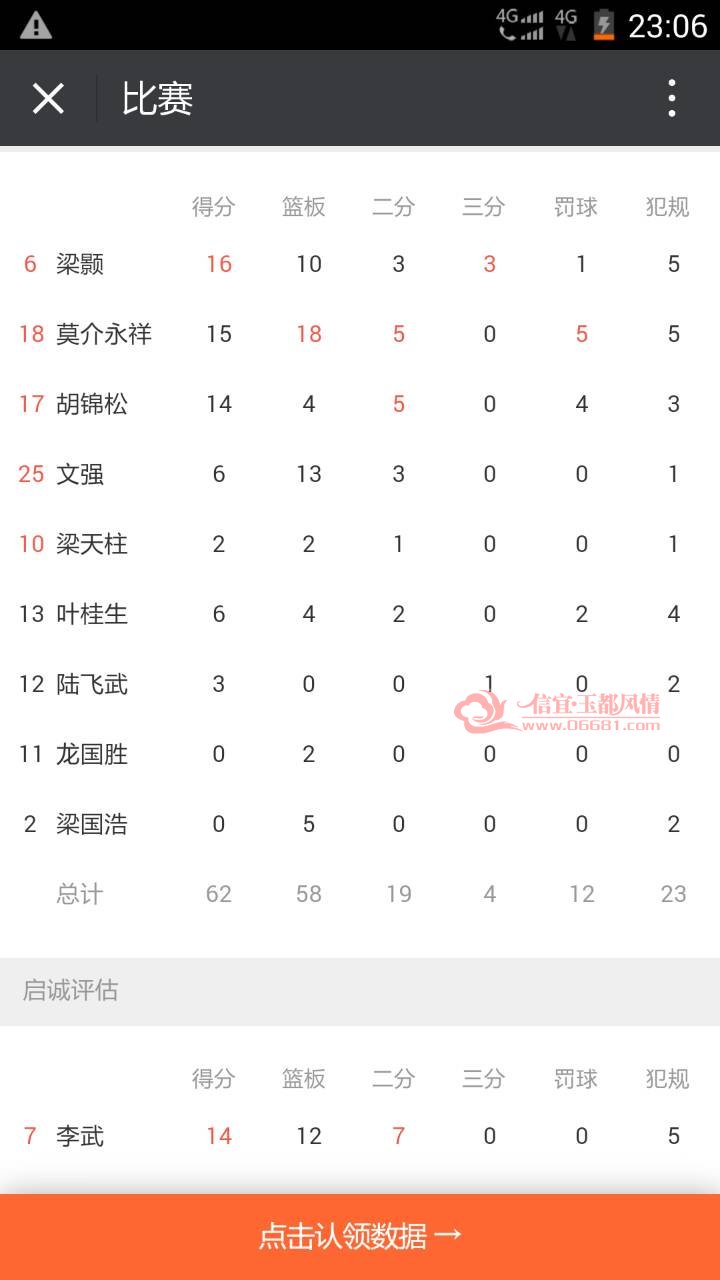This screenshot has height=1280, width=720.
Task: Open the overflow menu
Action: [x=672, y=98]
